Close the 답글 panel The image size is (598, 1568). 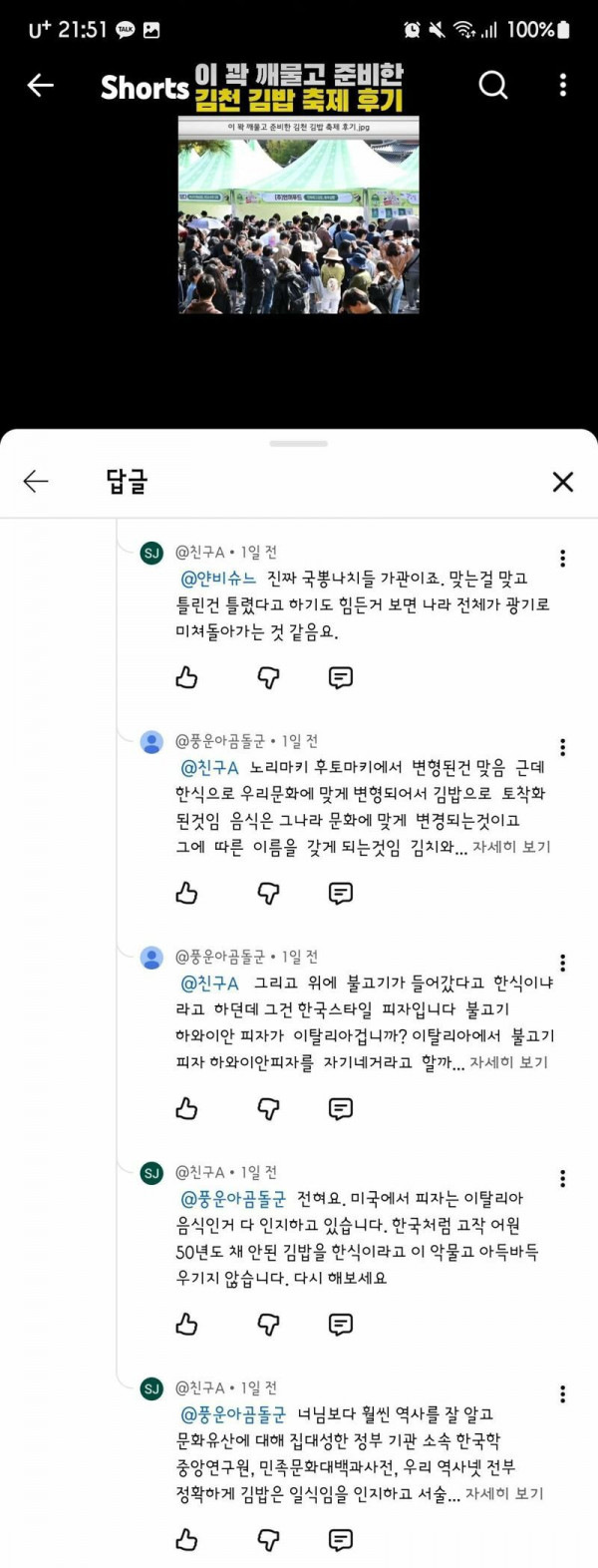tap(563, 482)
